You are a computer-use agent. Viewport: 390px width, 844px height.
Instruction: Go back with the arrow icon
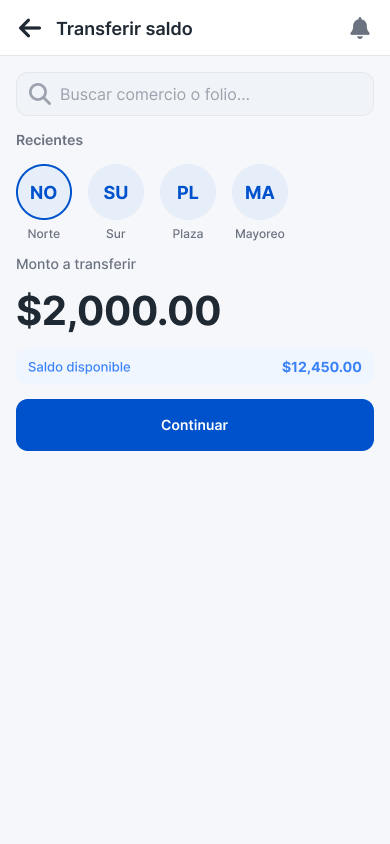tap(30, 28)
